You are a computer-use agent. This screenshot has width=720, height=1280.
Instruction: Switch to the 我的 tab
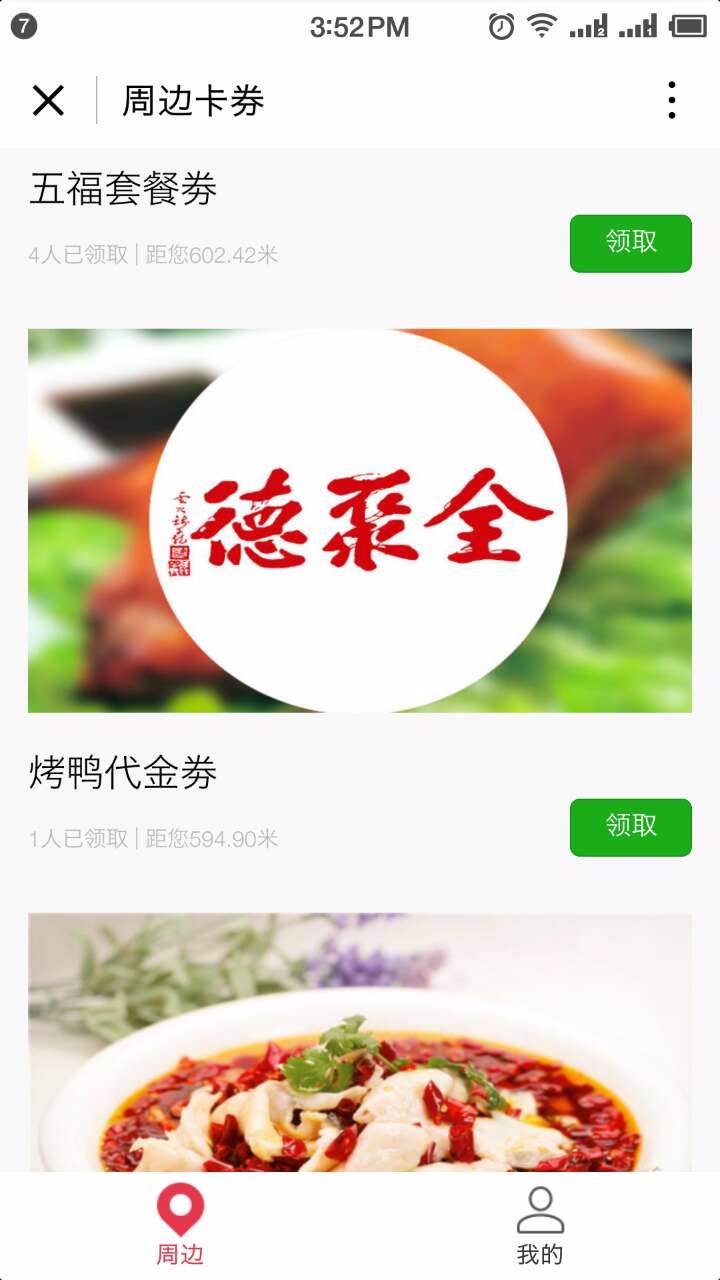[x=540, y=1225]
